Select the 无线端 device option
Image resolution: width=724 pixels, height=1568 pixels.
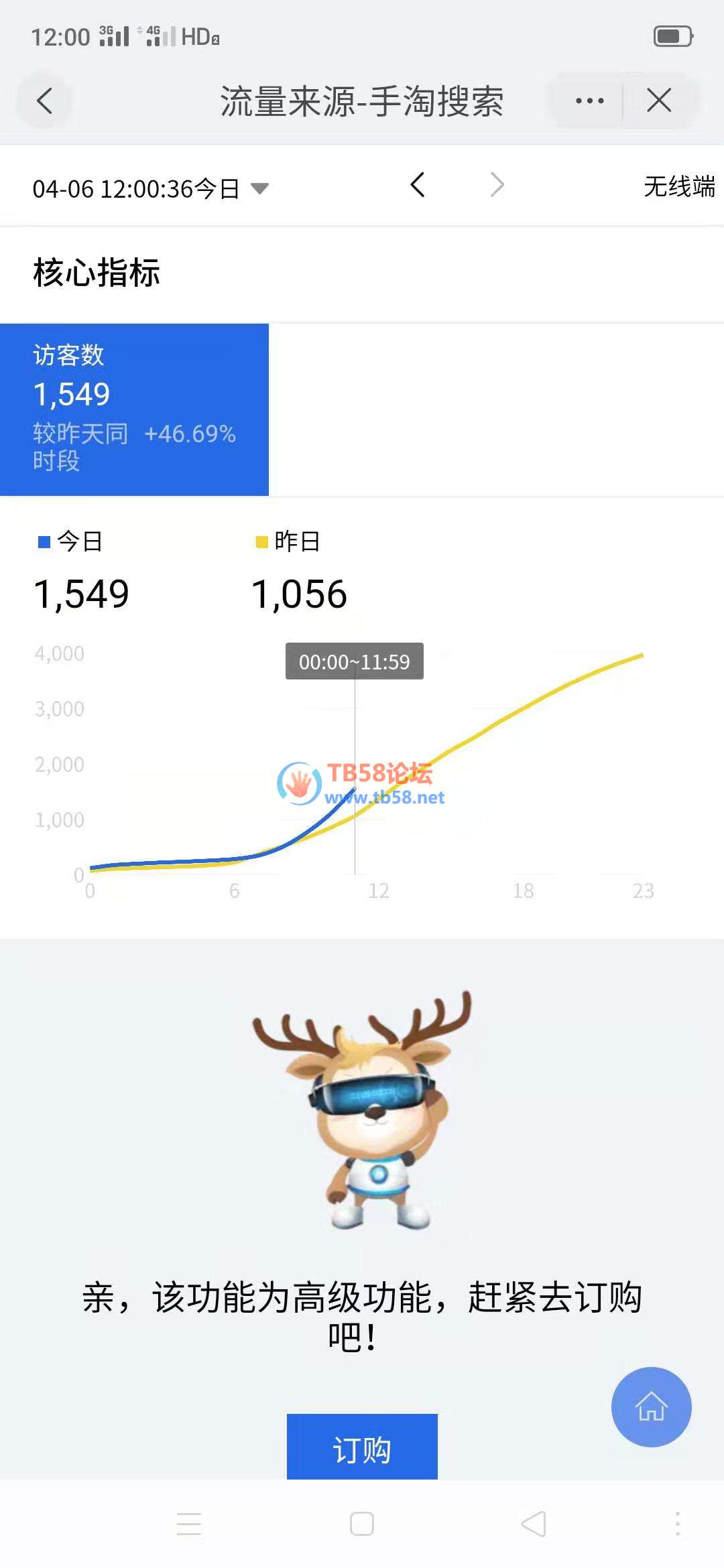coord(678,186)
